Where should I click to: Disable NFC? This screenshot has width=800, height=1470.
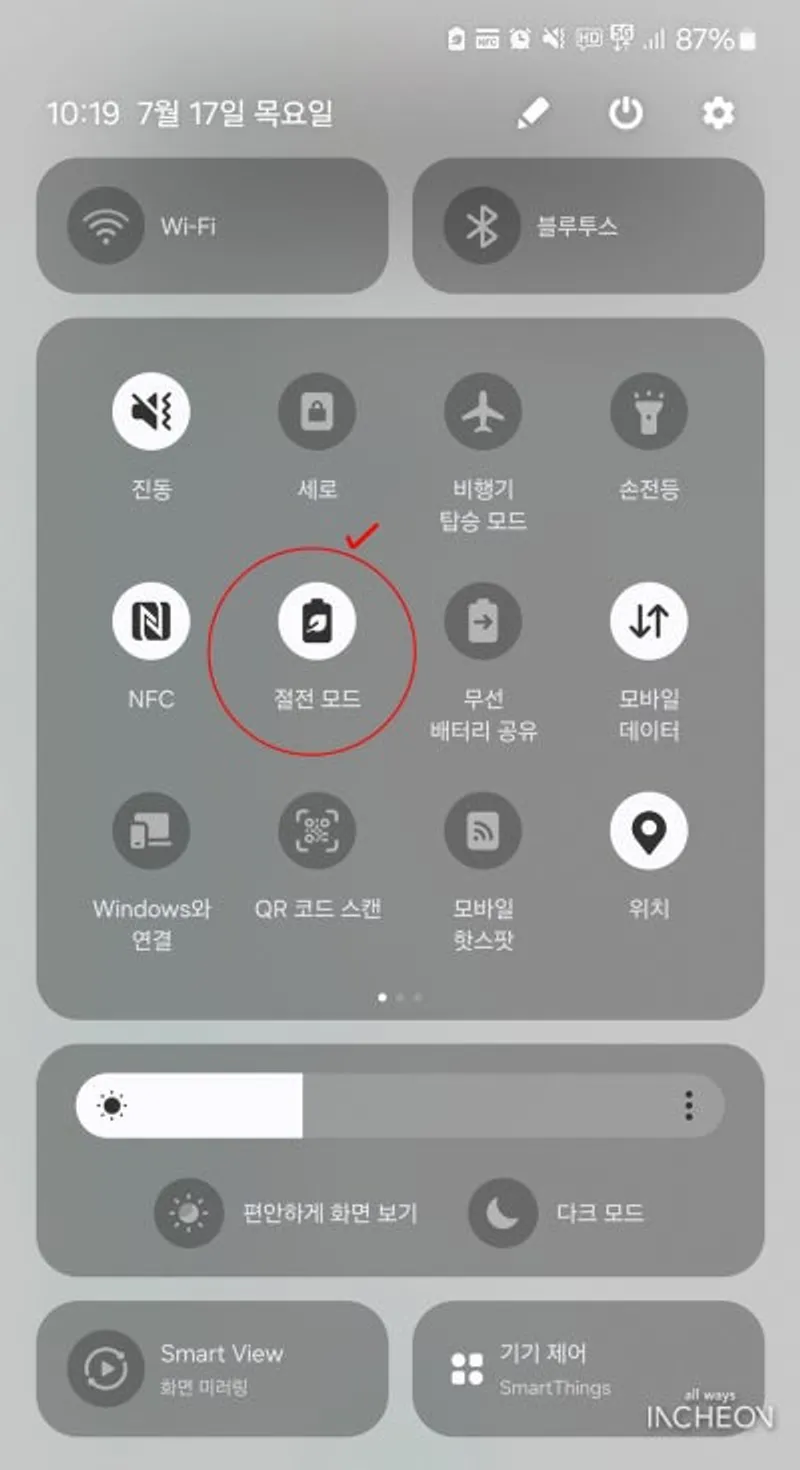tap(151, 621)
